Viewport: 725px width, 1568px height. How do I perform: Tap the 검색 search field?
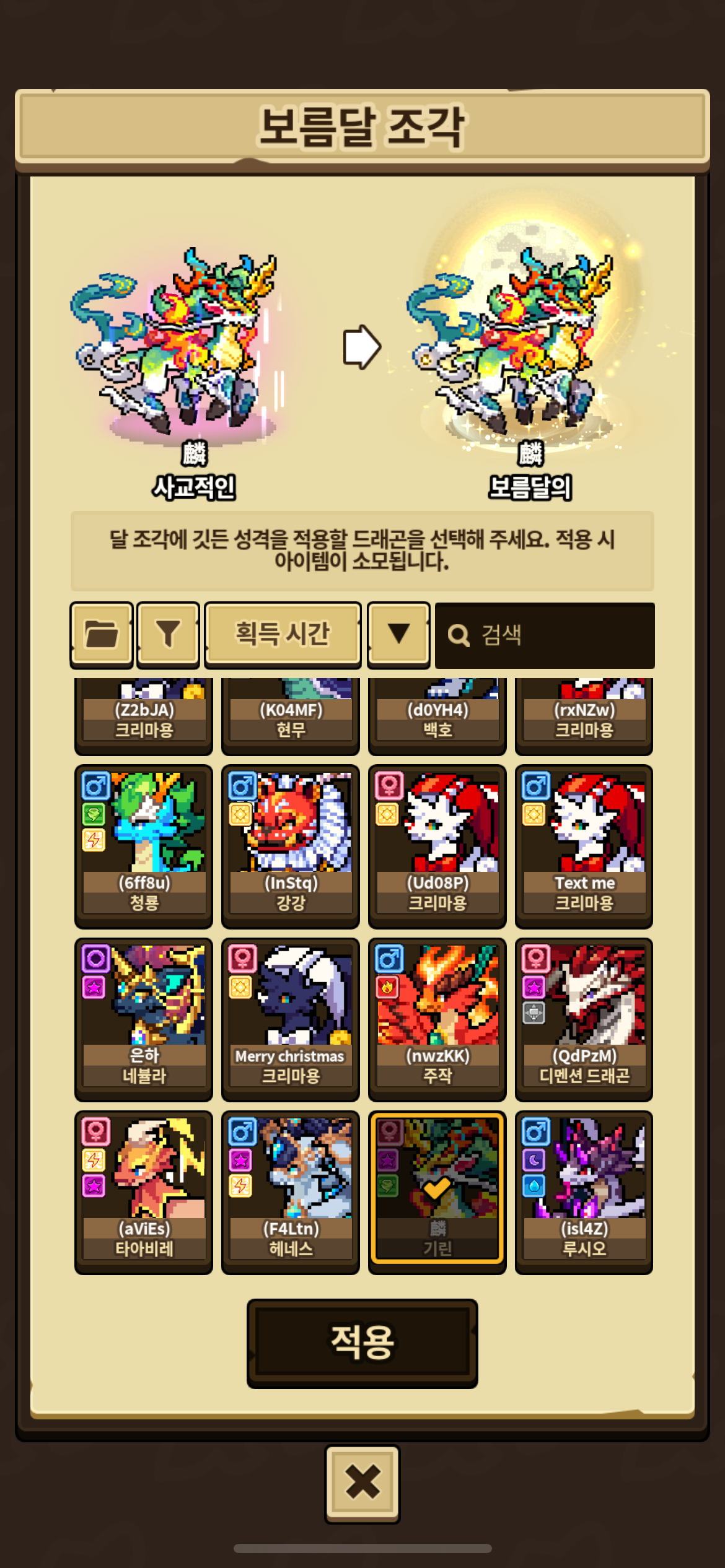tap(544, 635)
